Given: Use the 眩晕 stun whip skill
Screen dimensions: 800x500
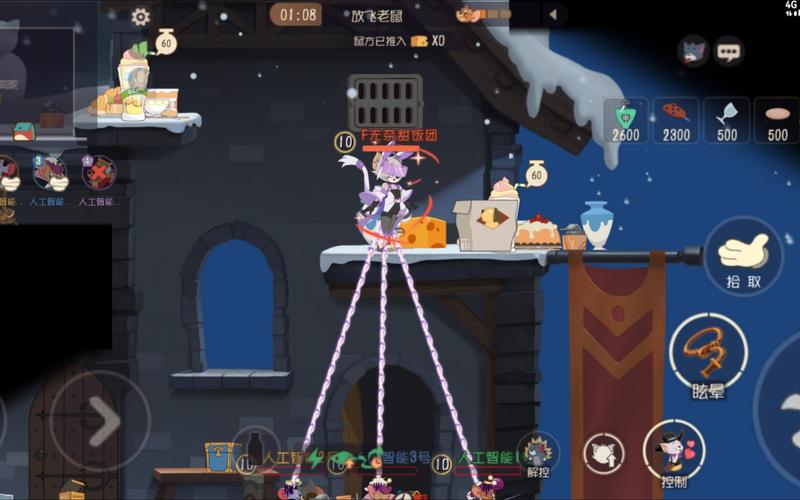Looking at the screenshot, I should click(x=708, y=354).
